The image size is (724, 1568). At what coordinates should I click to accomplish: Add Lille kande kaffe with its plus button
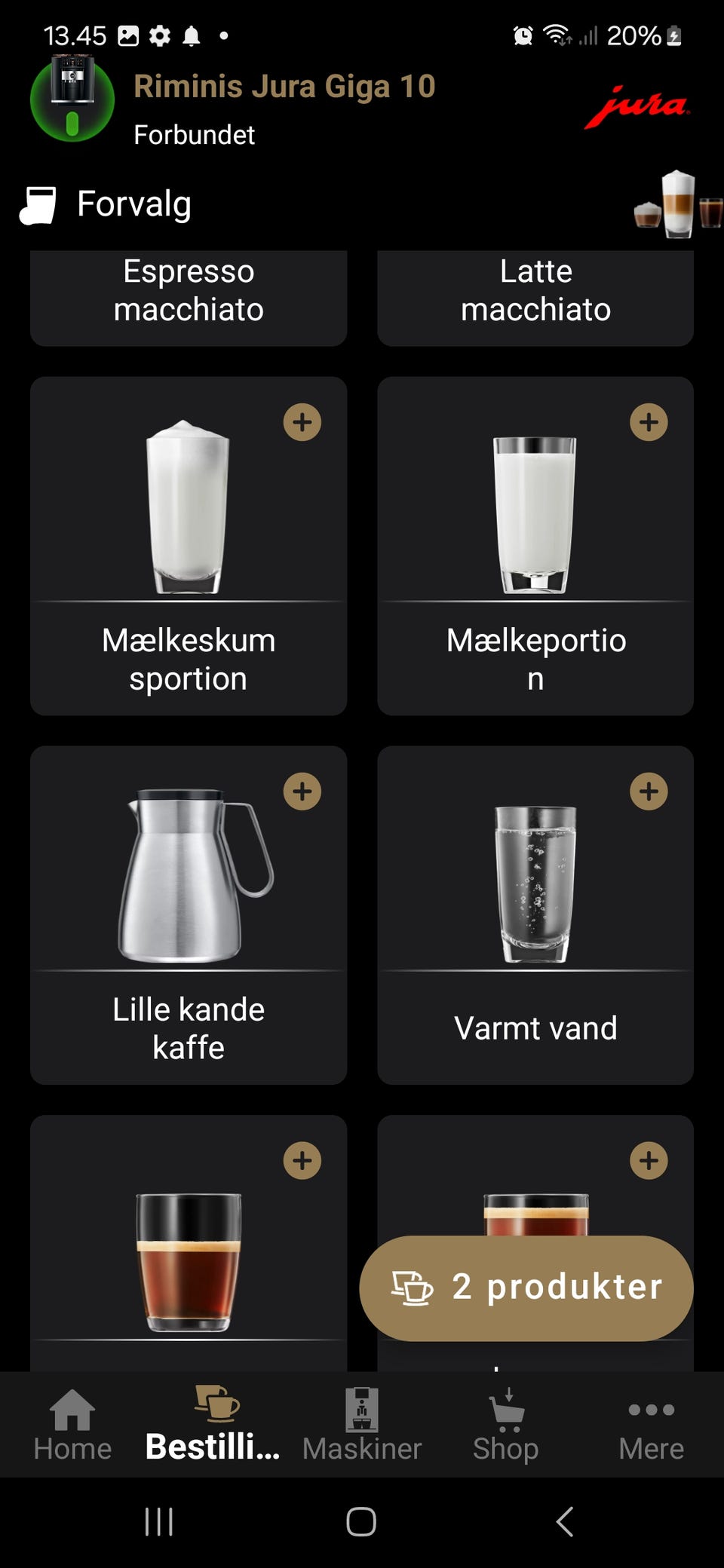click(x=302, y=792)
